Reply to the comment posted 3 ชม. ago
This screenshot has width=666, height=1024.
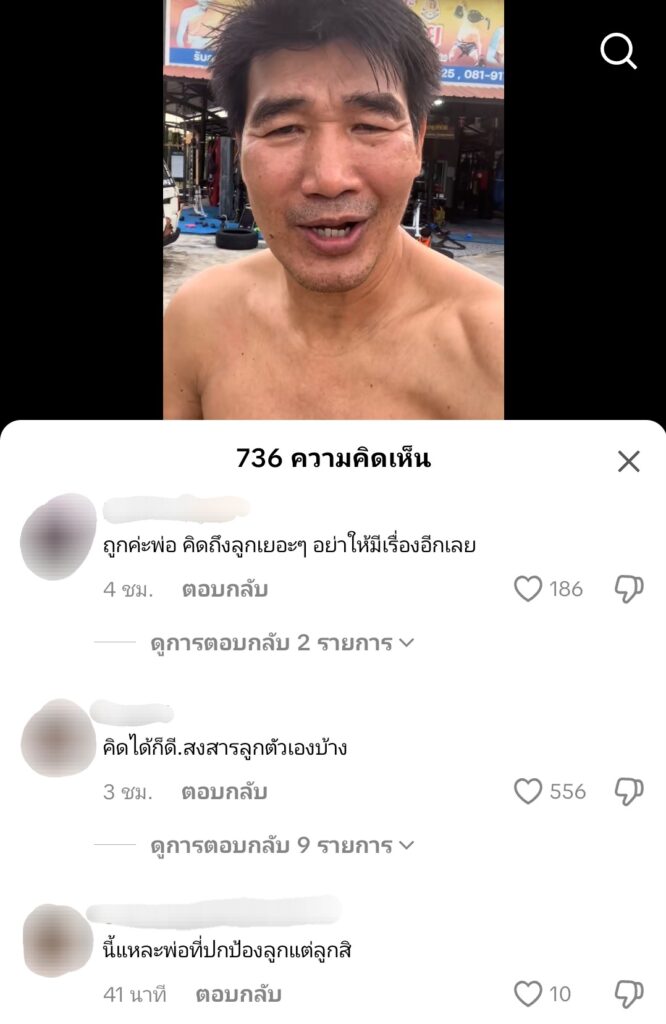224,792
